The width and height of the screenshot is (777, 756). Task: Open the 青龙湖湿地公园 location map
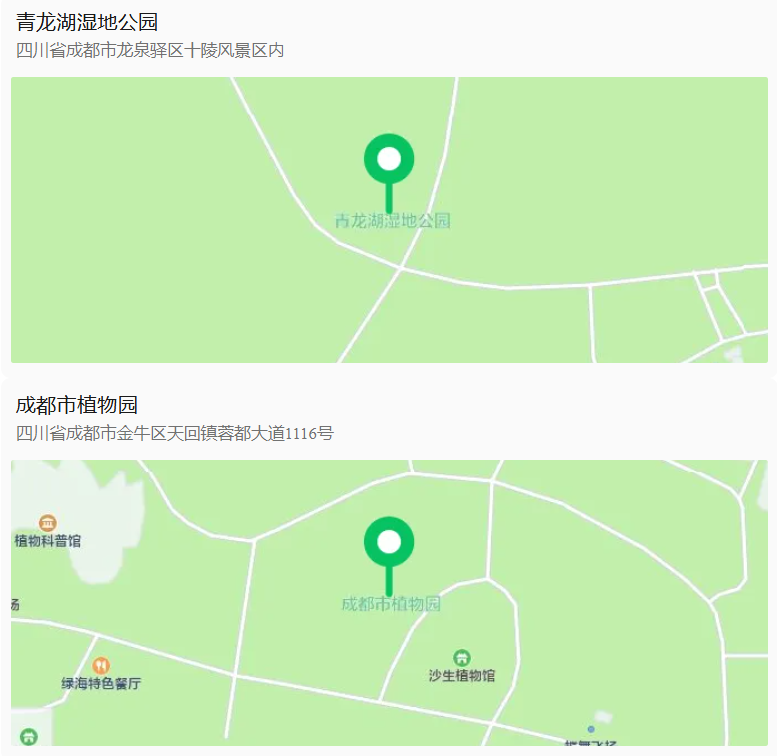(x=390, y=220)
